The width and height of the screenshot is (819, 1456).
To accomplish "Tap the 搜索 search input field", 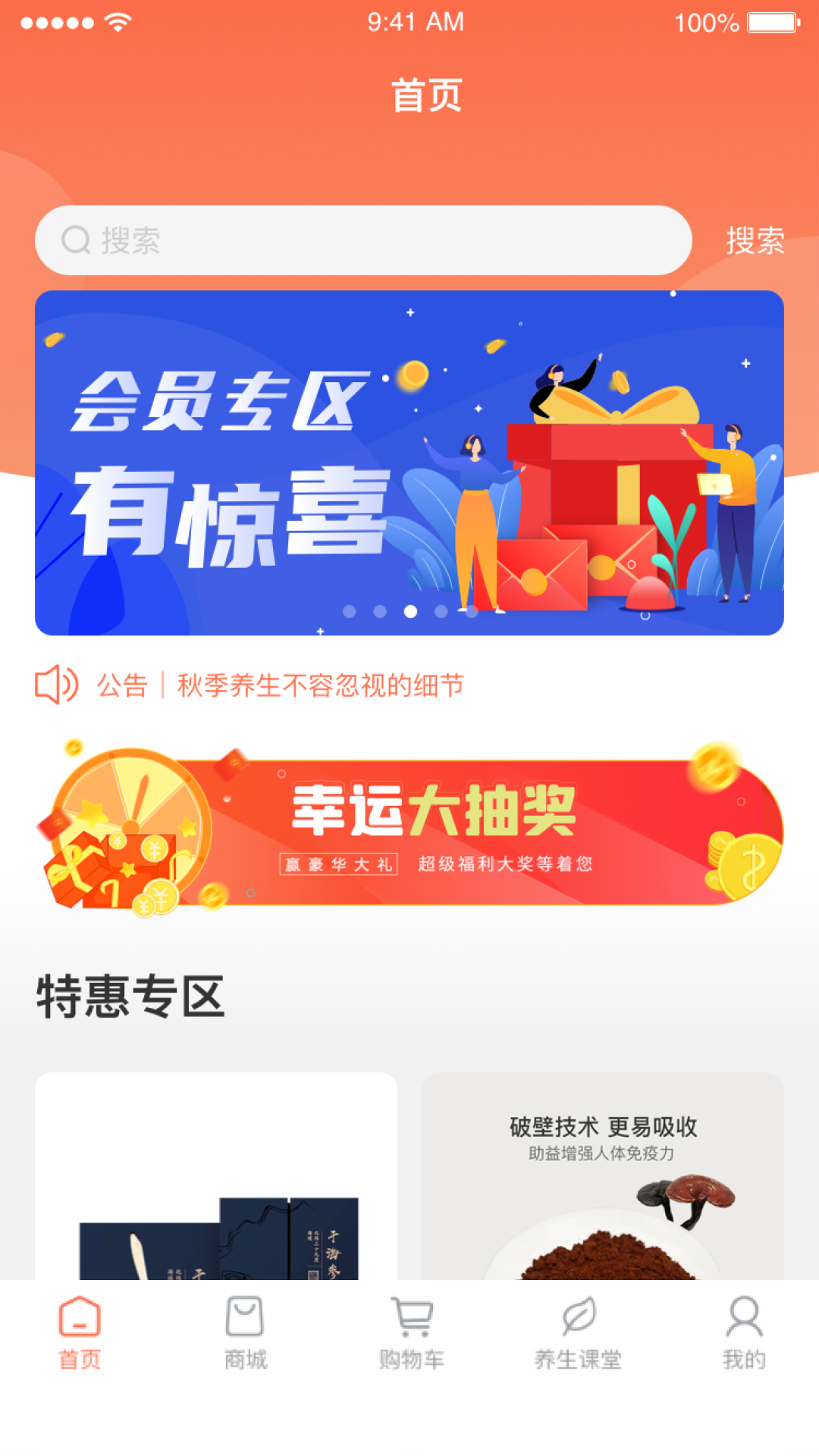I will click(363, 240).
